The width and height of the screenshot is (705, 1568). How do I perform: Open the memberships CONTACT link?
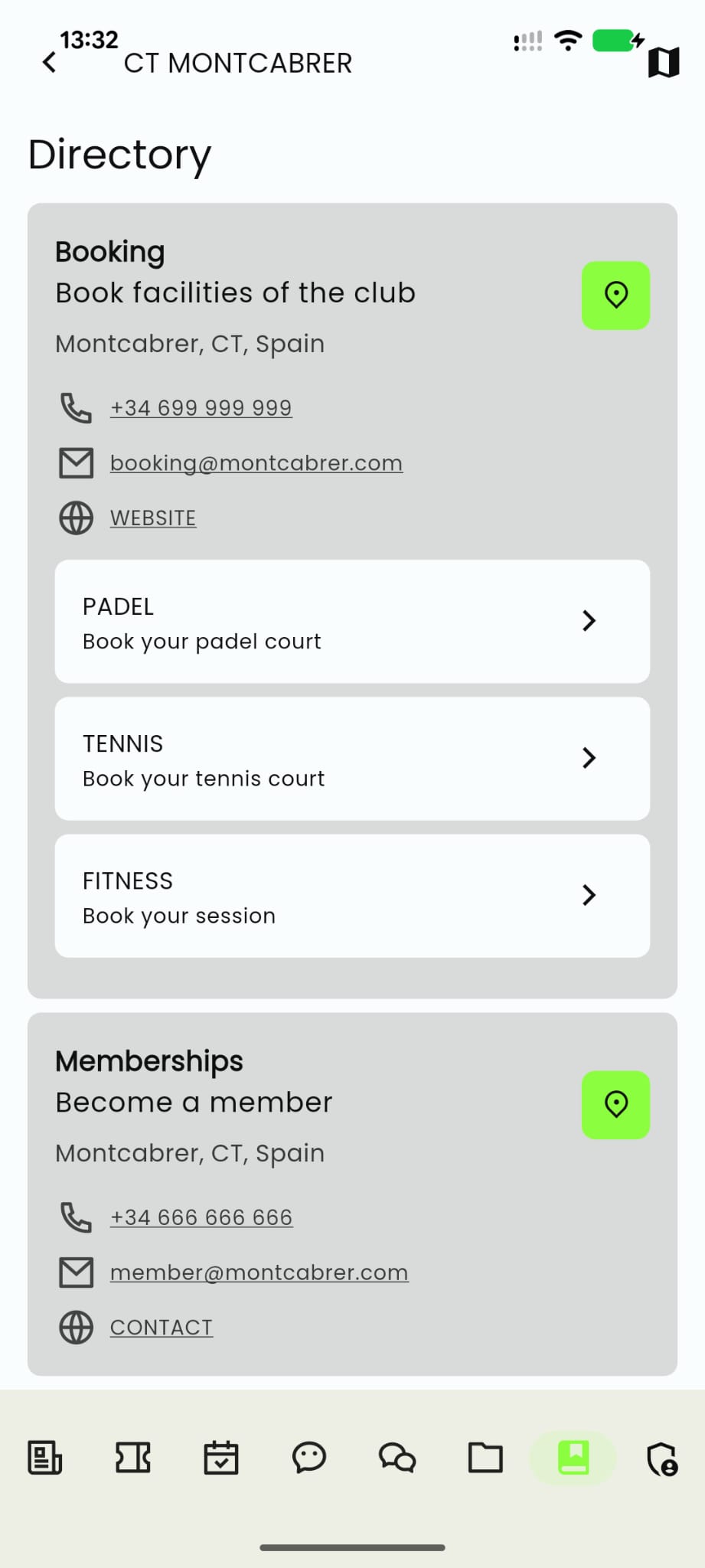tap(161, 1328)
